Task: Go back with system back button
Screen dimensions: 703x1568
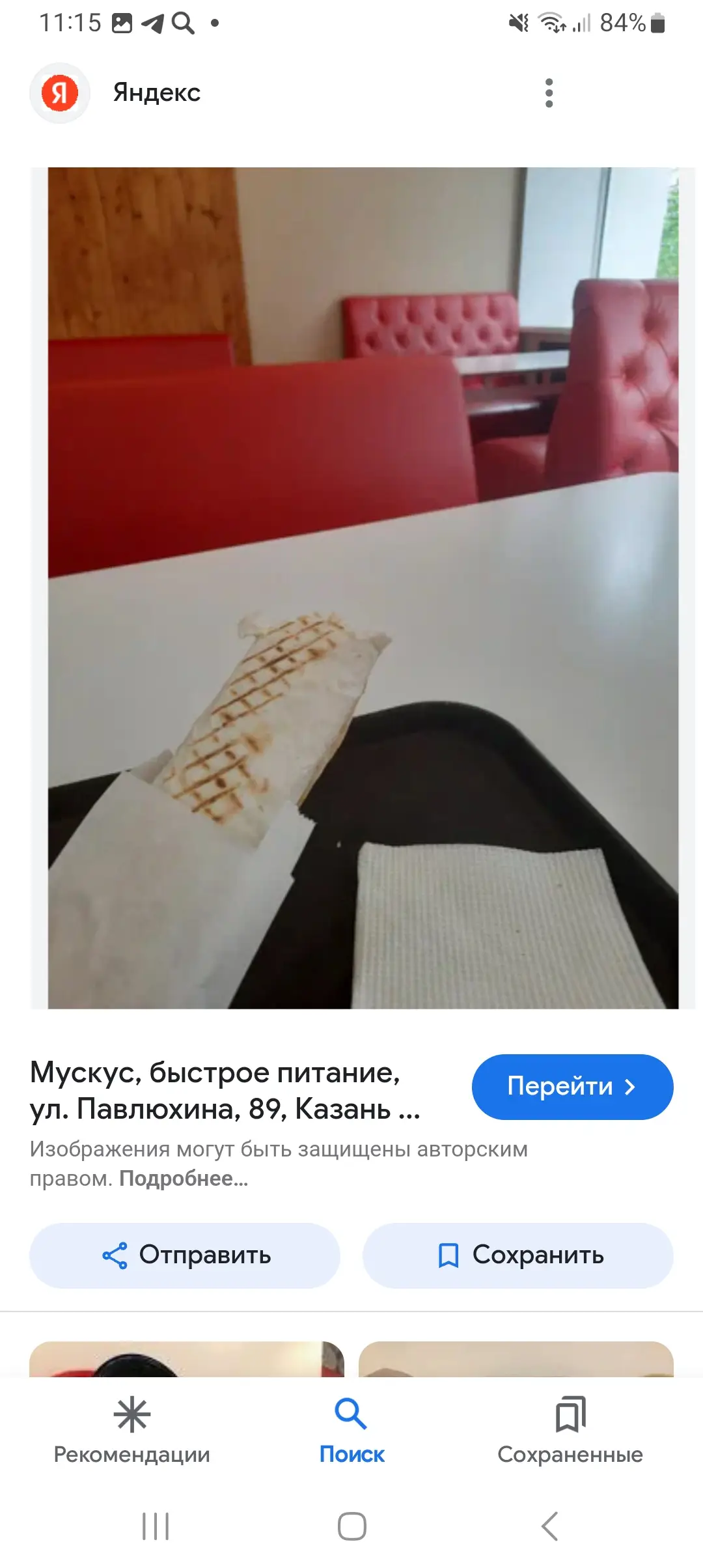Action: coord(550,1526)
